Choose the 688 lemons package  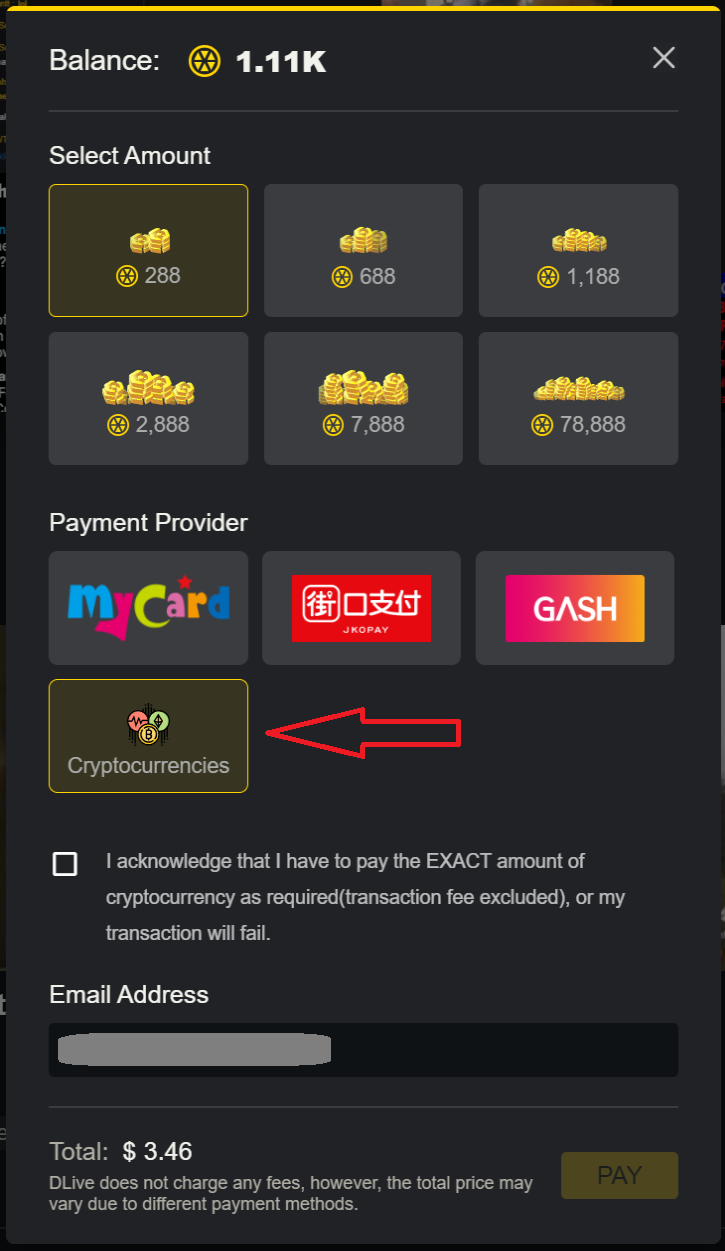363,250
